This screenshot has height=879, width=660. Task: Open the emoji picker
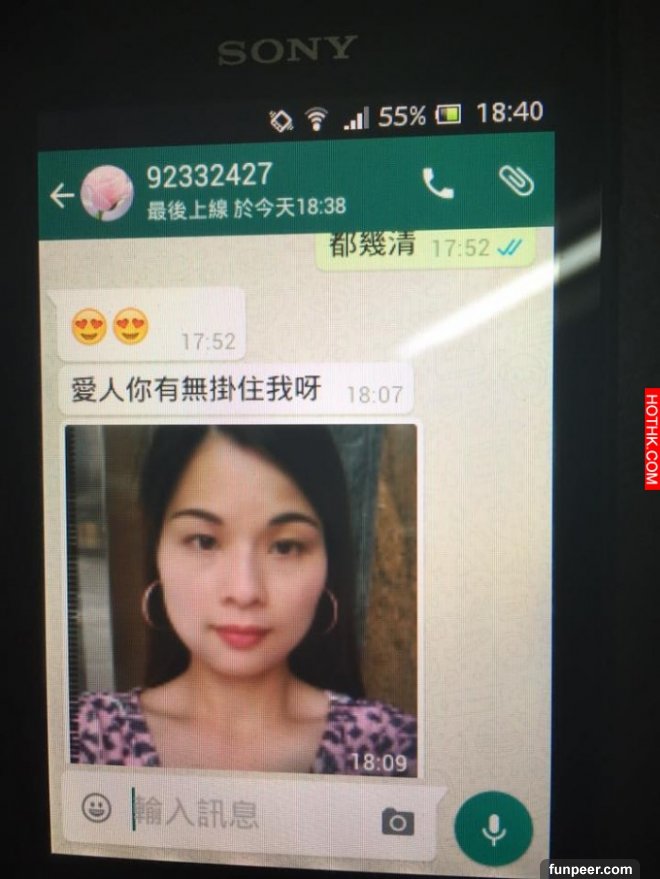[x=97, y=808]
